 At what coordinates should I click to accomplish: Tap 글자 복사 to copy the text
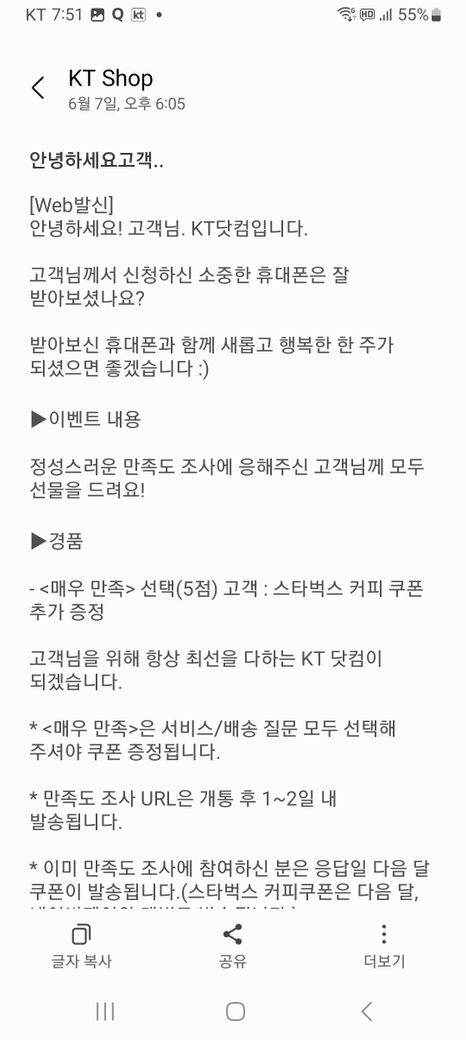[x=82, y=946]
